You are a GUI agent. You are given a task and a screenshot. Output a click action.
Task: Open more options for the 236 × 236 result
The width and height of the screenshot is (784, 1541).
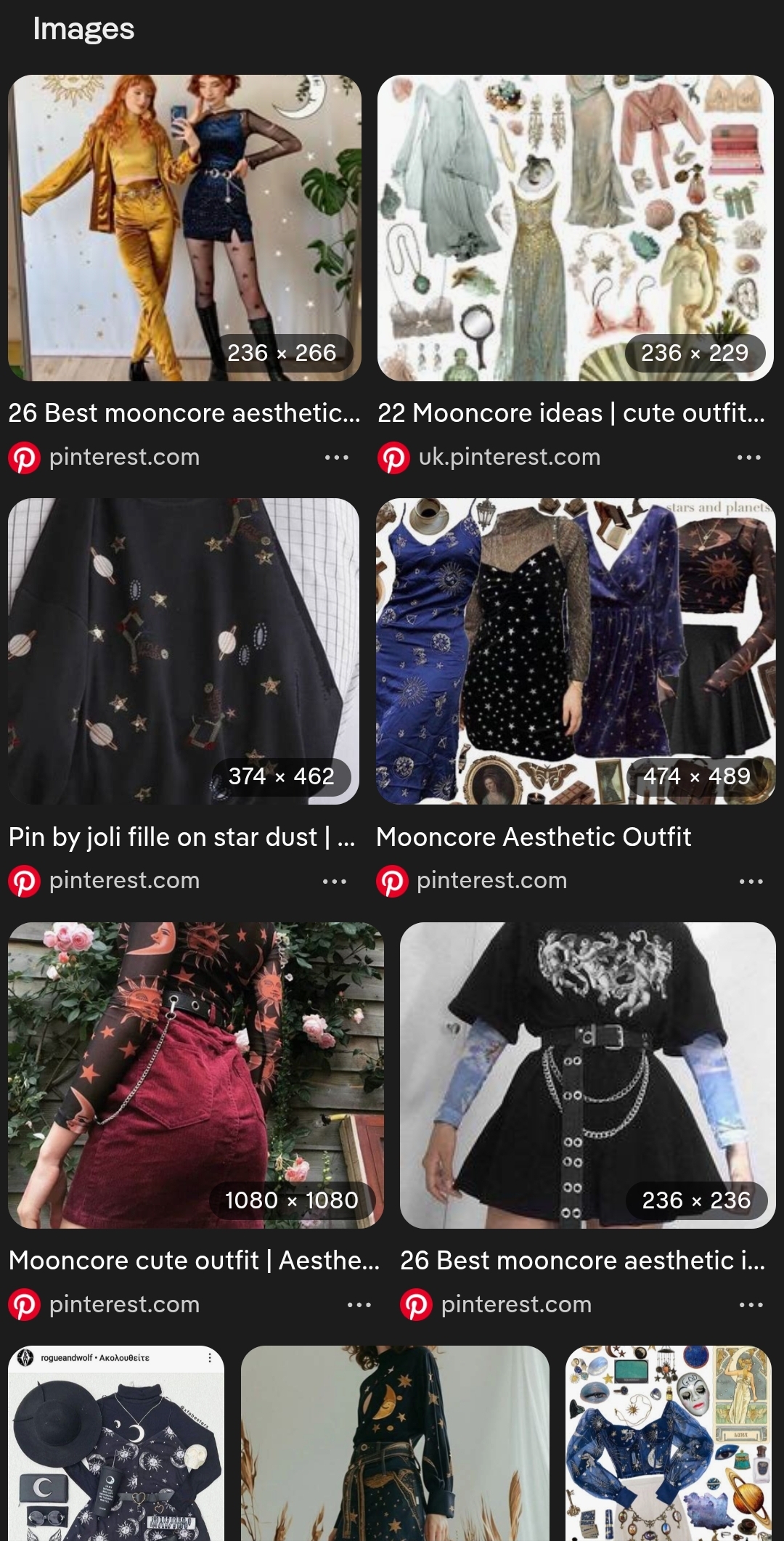(x=751, y=1305)
